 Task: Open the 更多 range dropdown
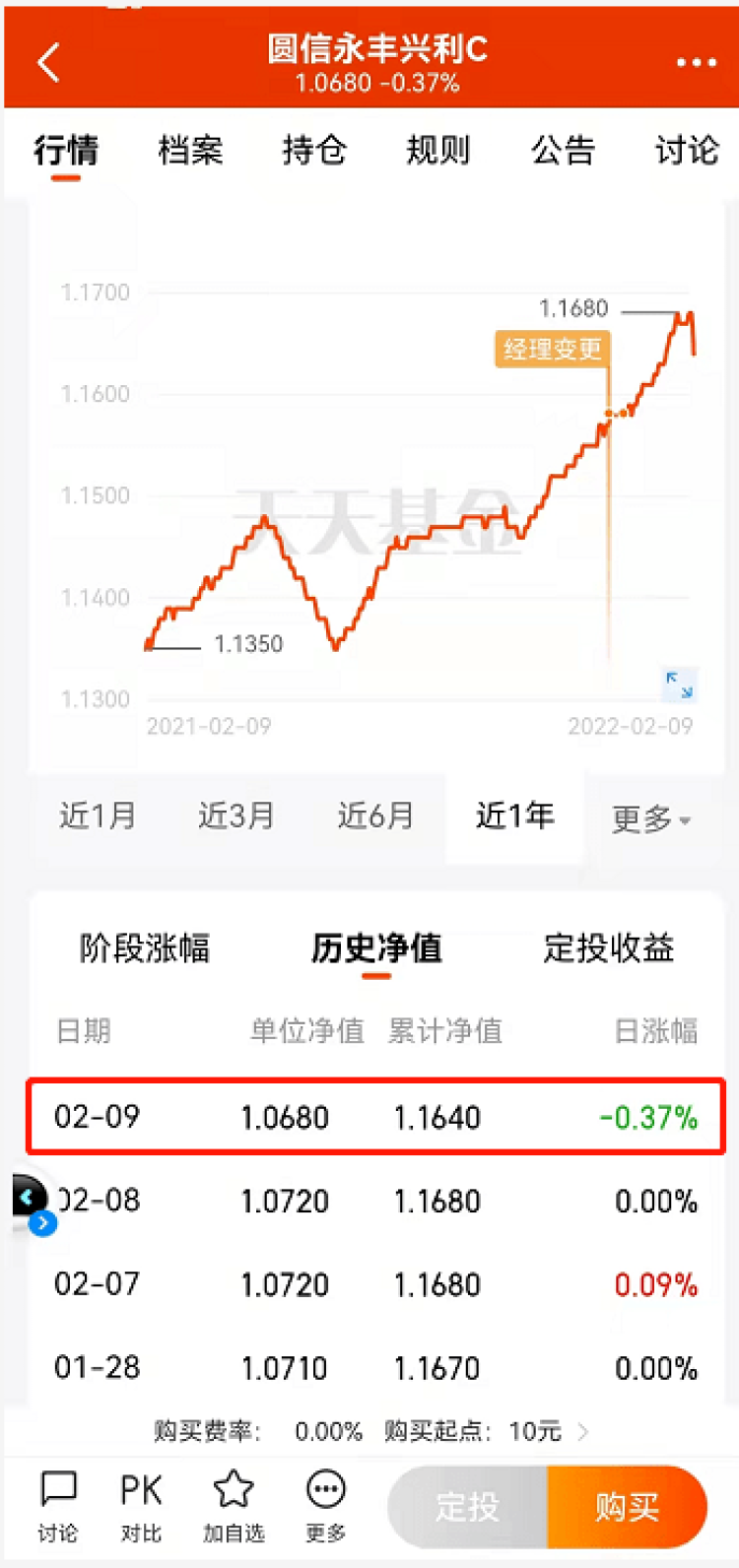(x=651, y=818)
